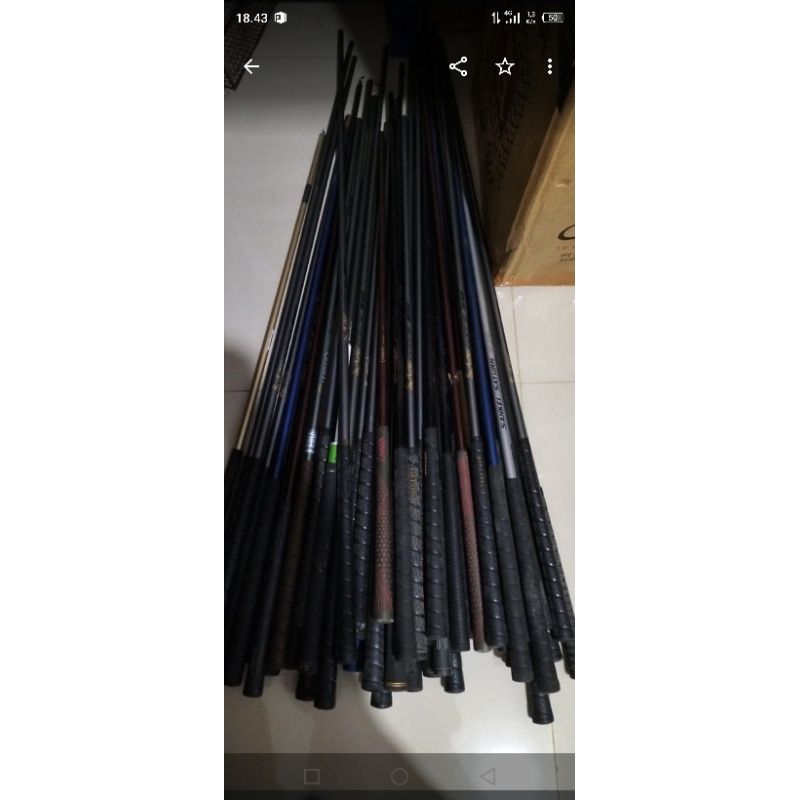Tap the system home button
This screenshot has height=800, width=800.
click(x=399, y=776)
